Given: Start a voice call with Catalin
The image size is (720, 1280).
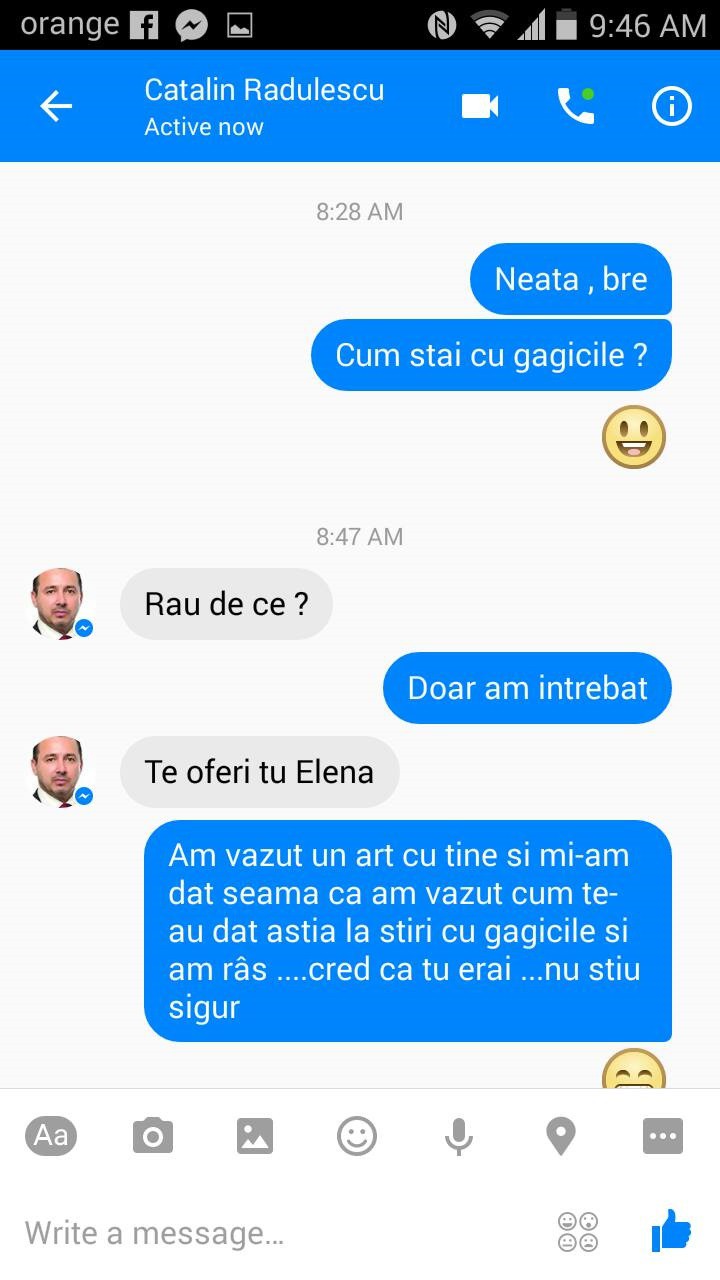Looking at the screenshot, I should pyautogui.click(x=575, y=106).
